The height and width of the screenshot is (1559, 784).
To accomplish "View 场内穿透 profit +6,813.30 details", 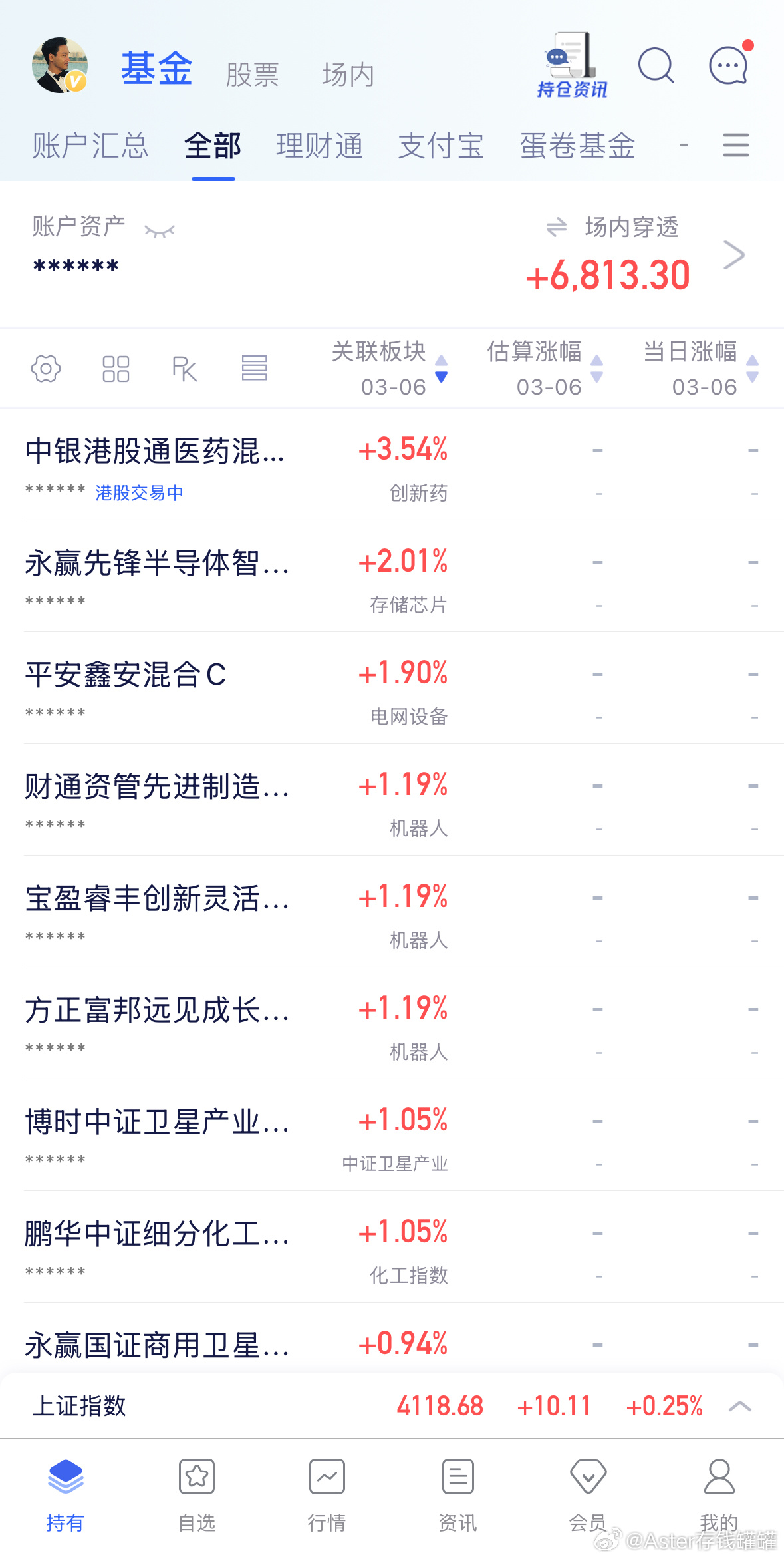I will pos(608,275).
